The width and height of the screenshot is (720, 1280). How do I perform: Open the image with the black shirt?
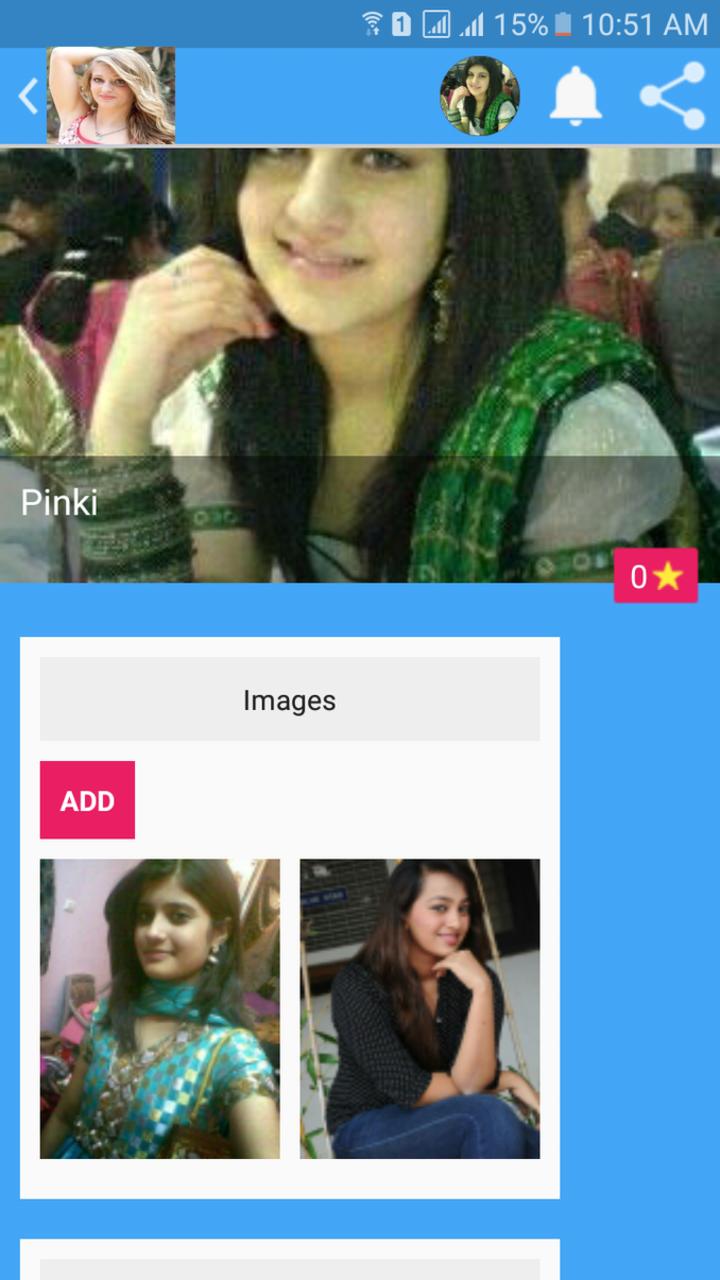(x=420, y=1008)
